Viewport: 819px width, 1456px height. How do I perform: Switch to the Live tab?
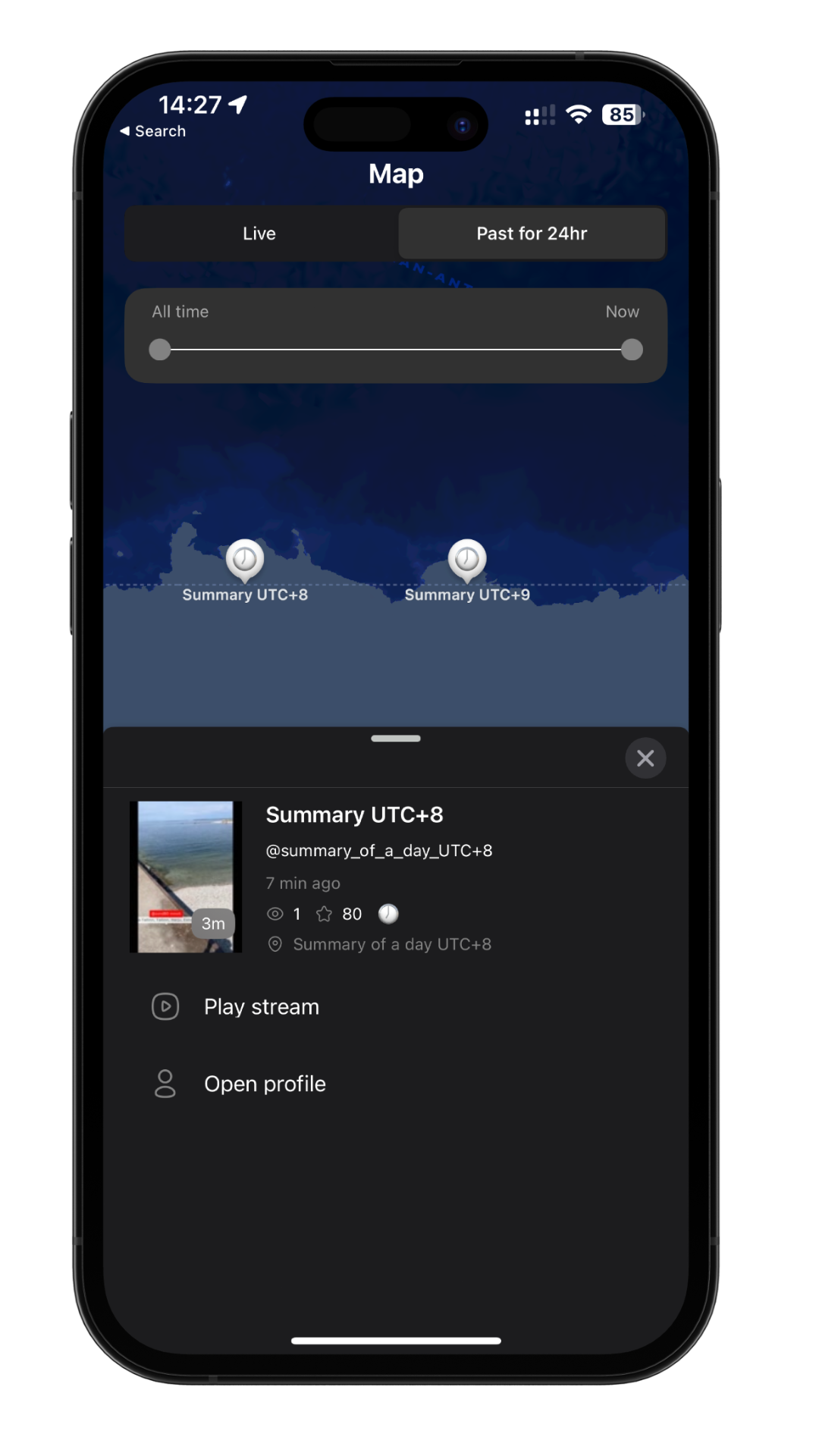coord(259,234)
